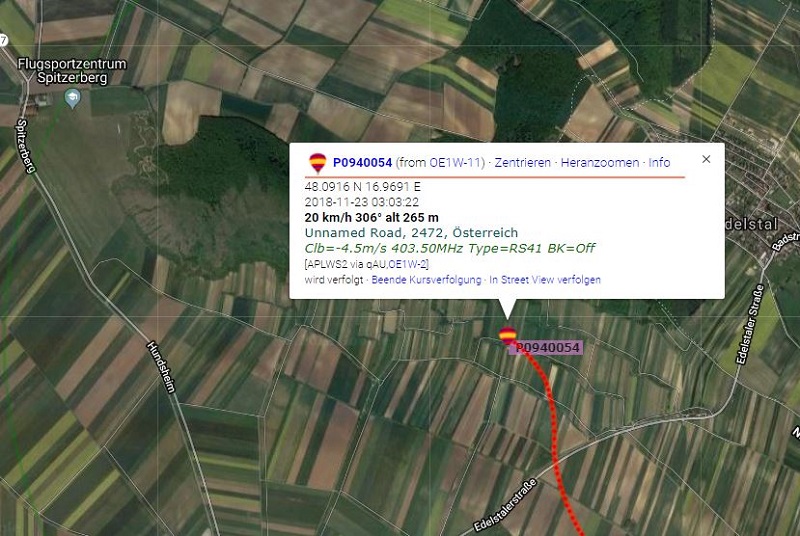Select the P0940054 balloon marker on map
The height and width of the screenshot is (536, 800).
(508, 335)
